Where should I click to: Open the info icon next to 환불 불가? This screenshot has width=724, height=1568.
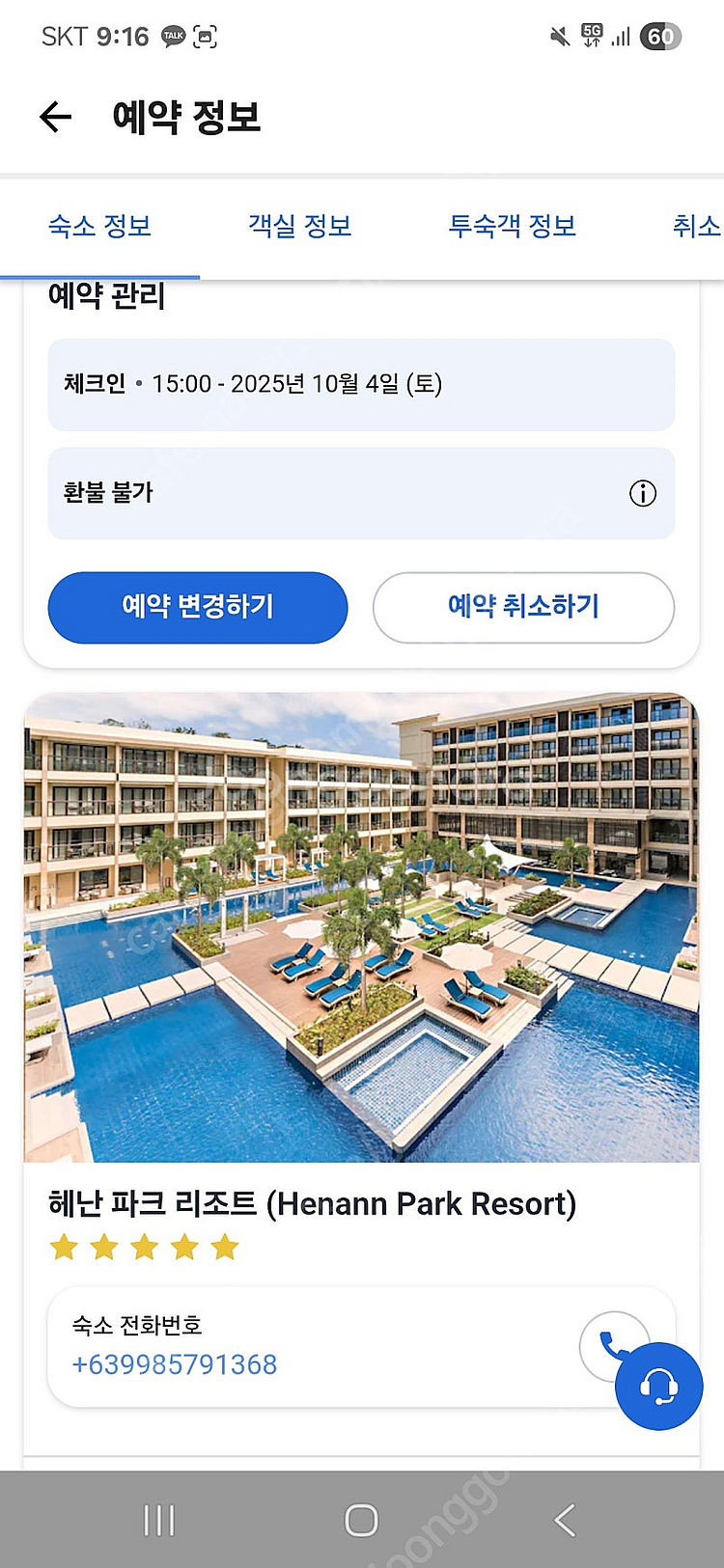(x=643, y=493)
